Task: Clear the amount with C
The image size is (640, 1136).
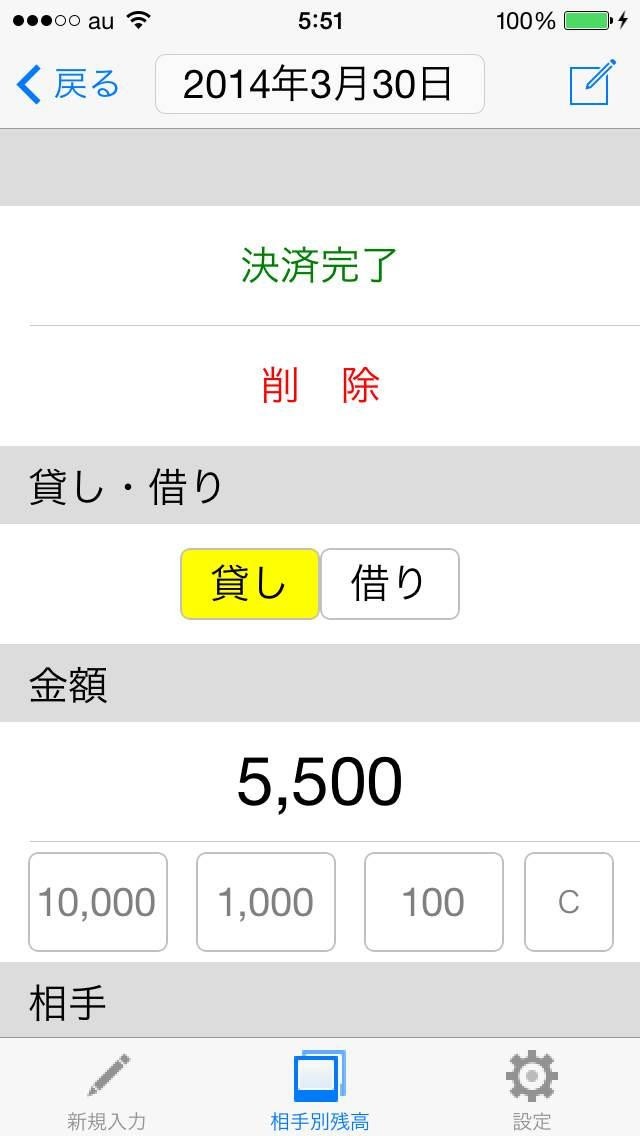Action: click(x=568, y=902)
